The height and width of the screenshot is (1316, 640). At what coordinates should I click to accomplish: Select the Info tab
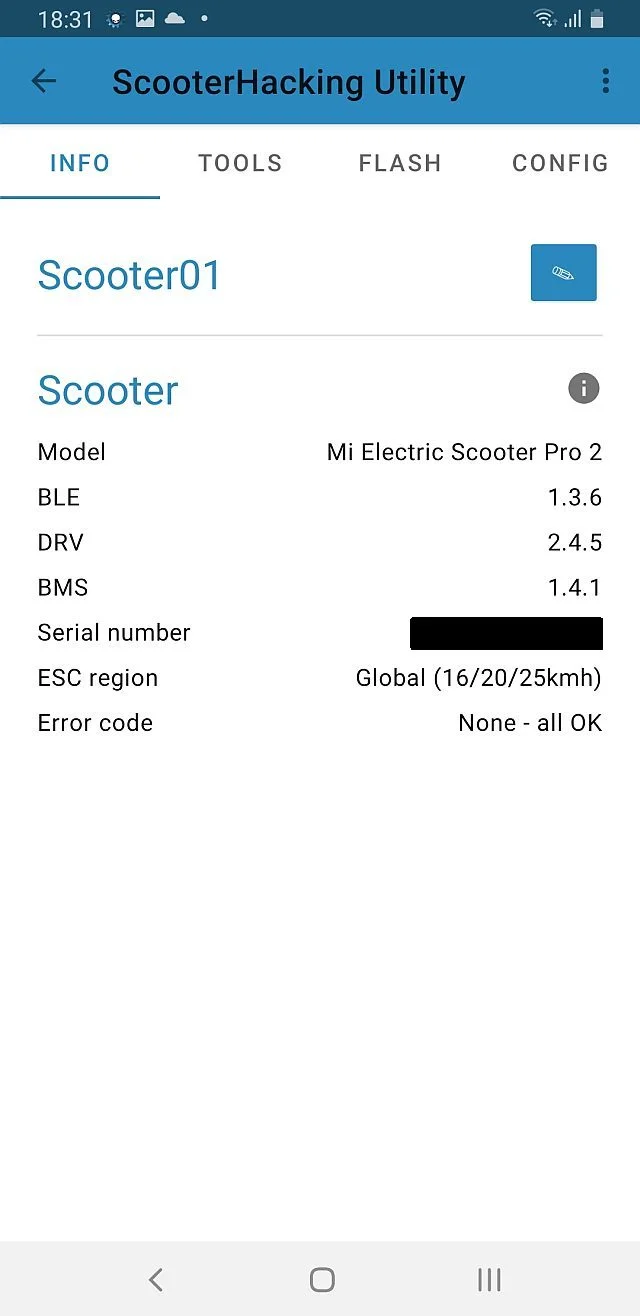click(x=80, y=163)
